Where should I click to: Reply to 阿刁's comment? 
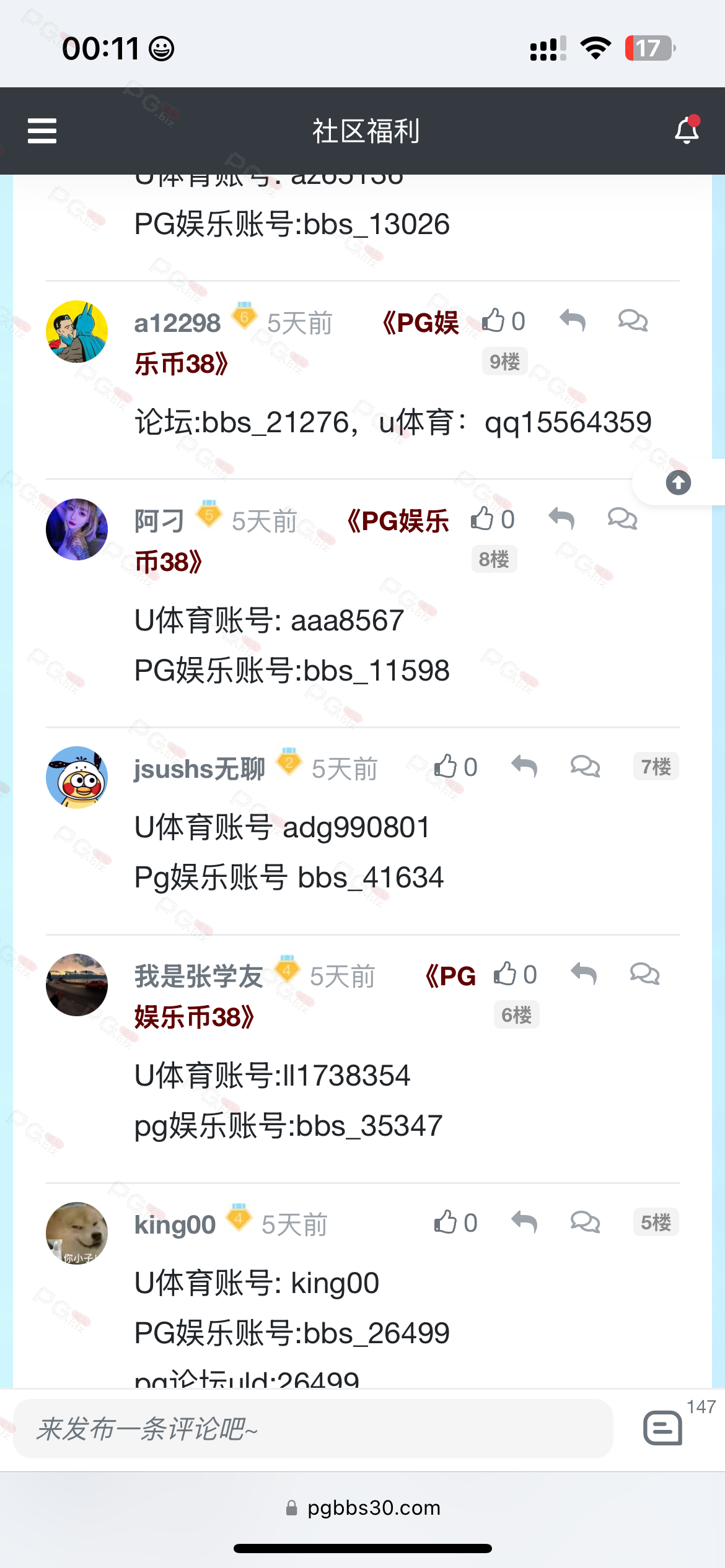pos(561,519)
